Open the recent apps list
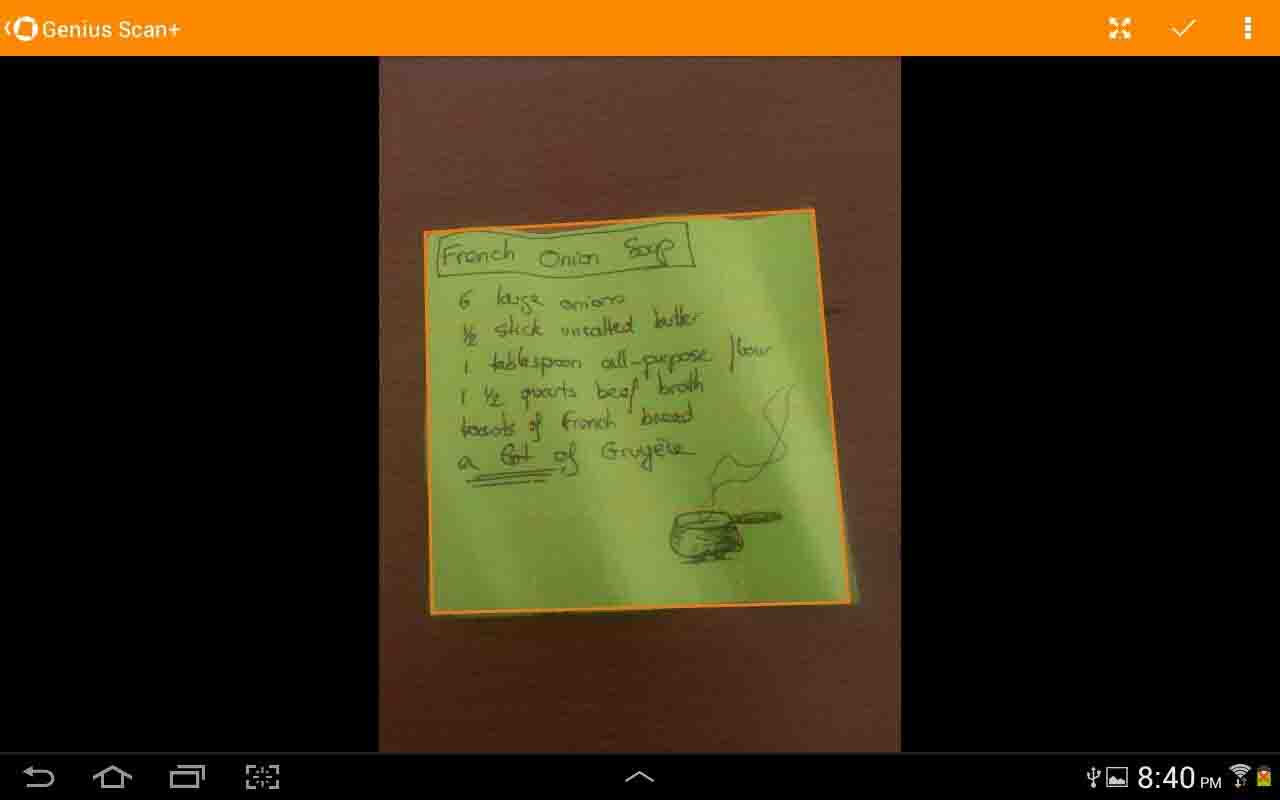 click(x=187, y=777)
